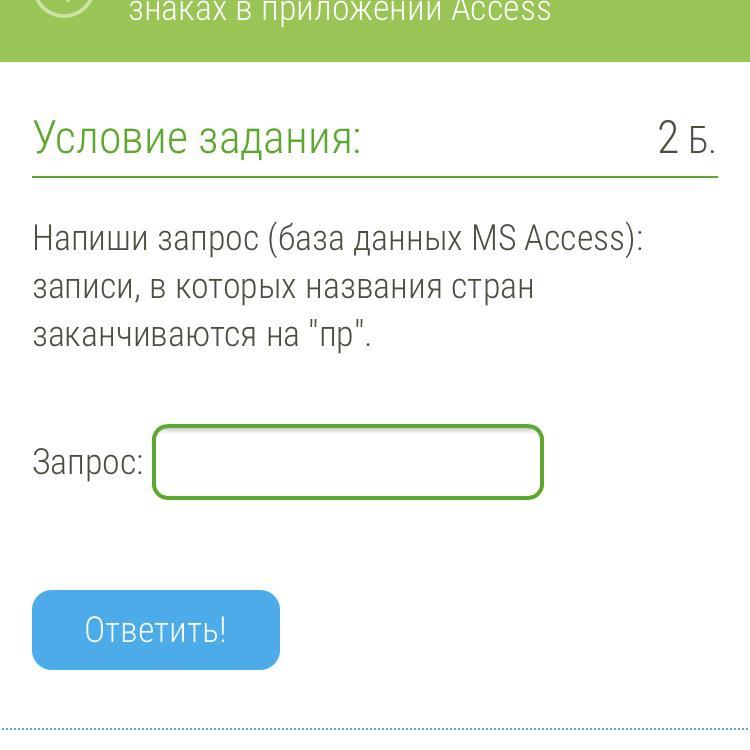The image size is (750, 750).
Task: Focus the Запрос answer input field
Action: click(347, 462)
